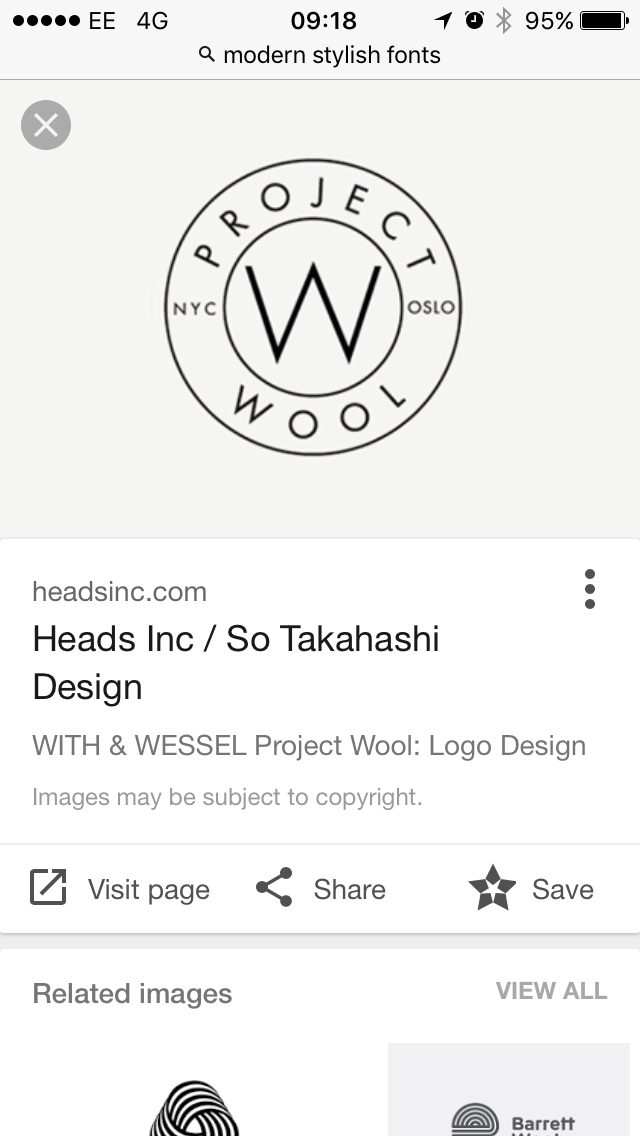Open the Barrett related image
The image size is (640, 1136).
tap(509, 1100)
